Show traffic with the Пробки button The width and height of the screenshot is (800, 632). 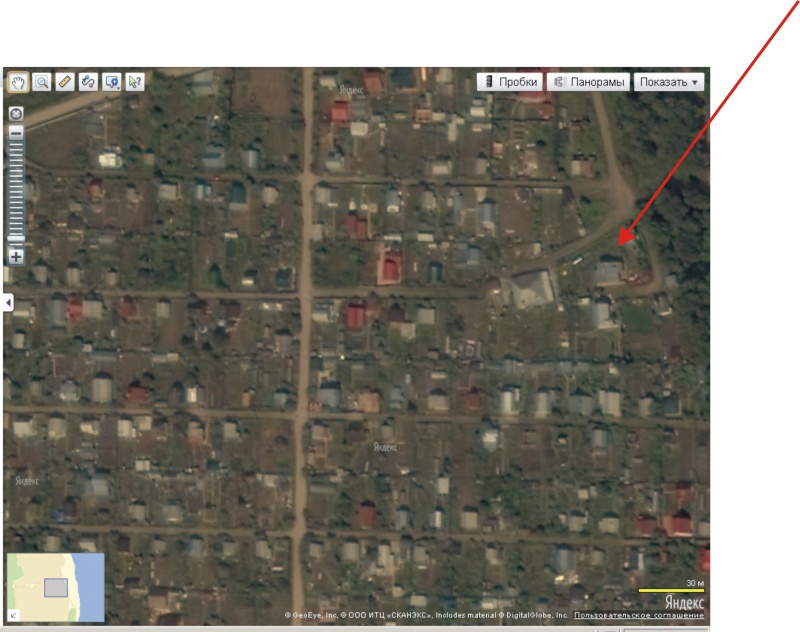click(x=509, y=82)
